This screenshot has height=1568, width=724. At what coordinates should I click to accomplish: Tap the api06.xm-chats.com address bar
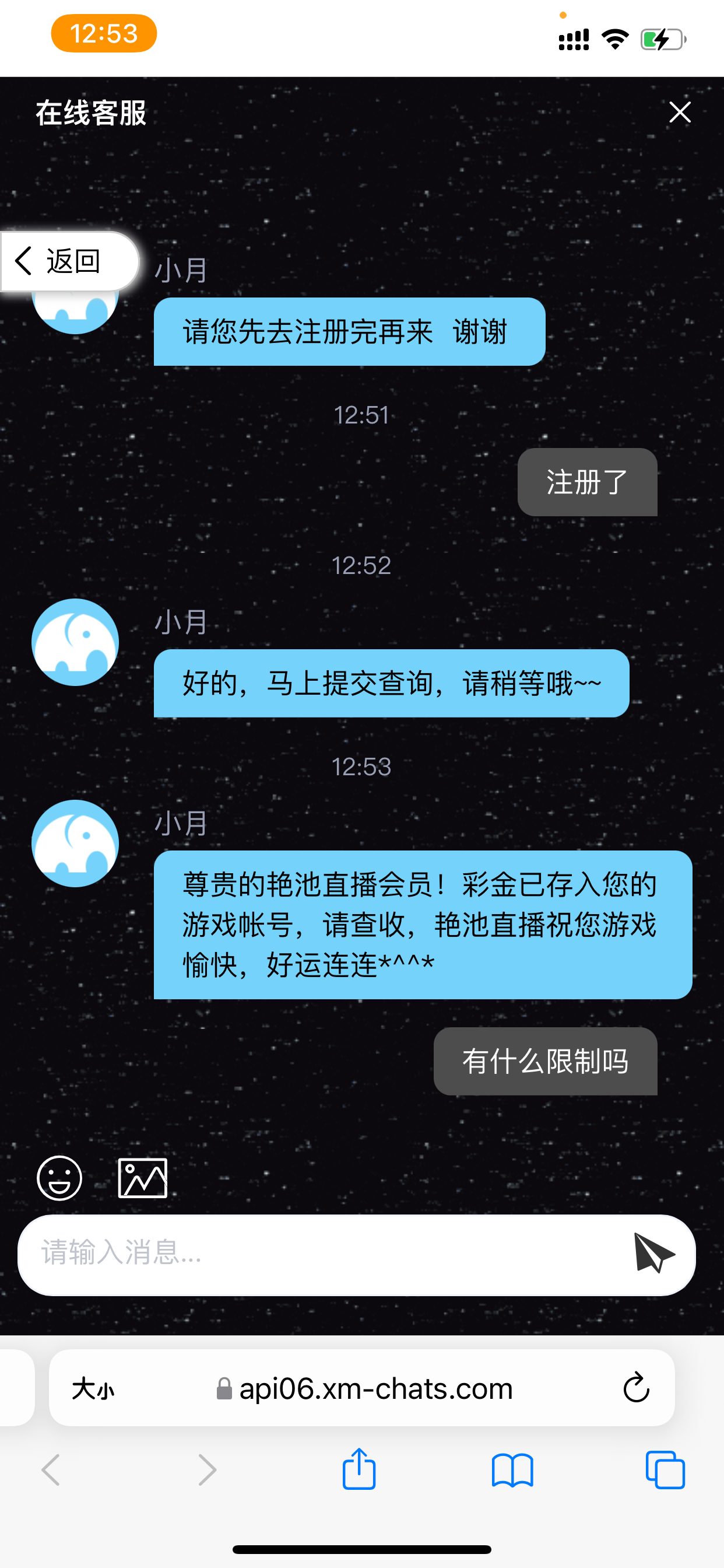[365, 1389]
